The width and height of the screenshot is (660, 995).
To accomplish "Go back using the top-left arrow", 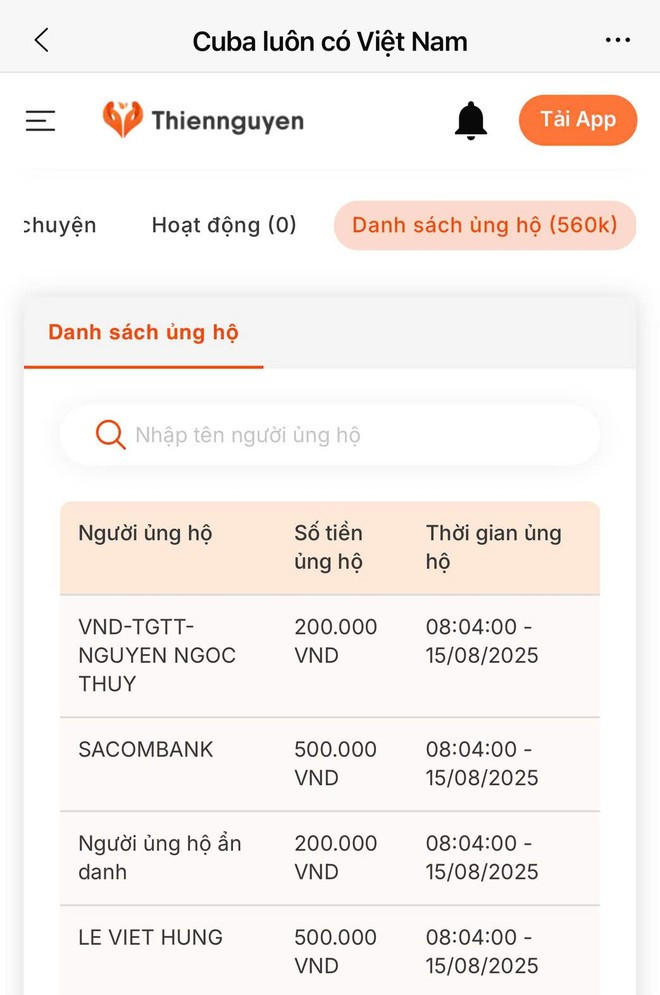I will click(41, 40).
